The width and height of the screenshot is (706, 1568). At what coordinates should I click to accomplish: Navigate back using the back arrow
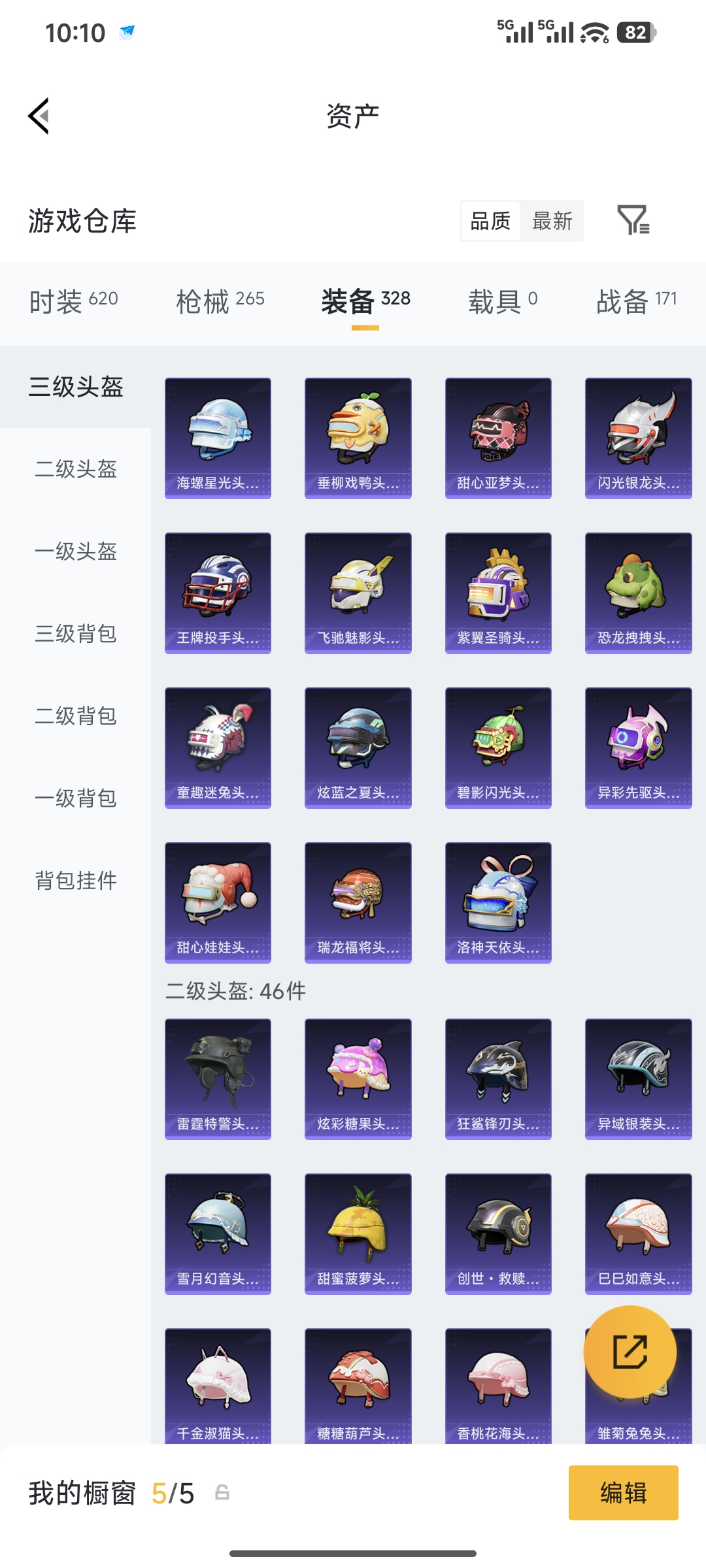[39, 116]
